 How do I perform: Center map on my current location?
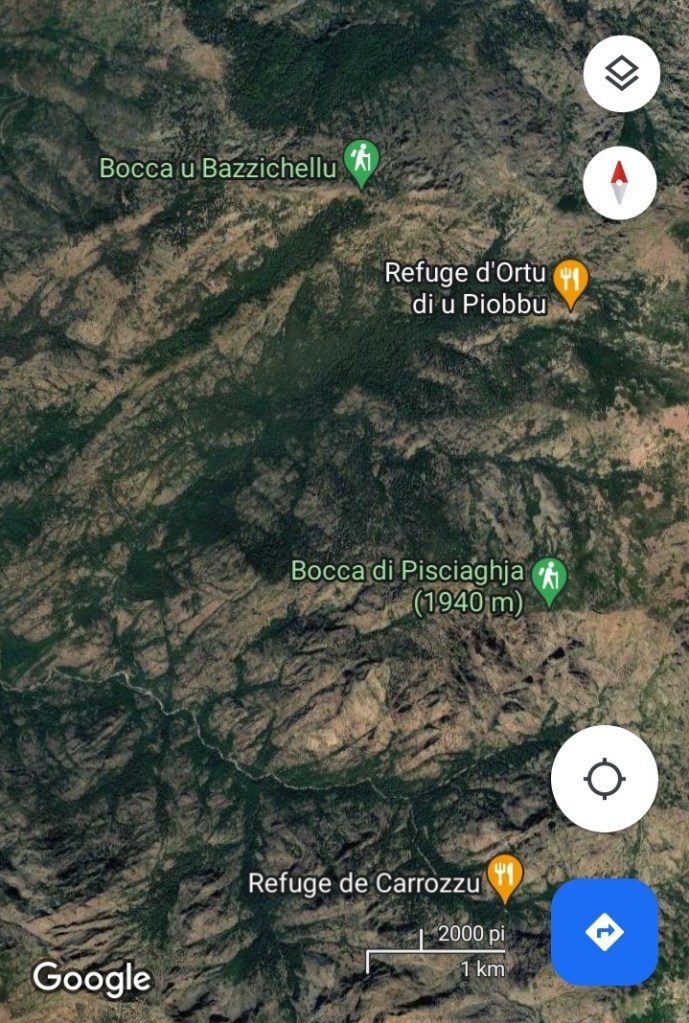pos(604,779)
